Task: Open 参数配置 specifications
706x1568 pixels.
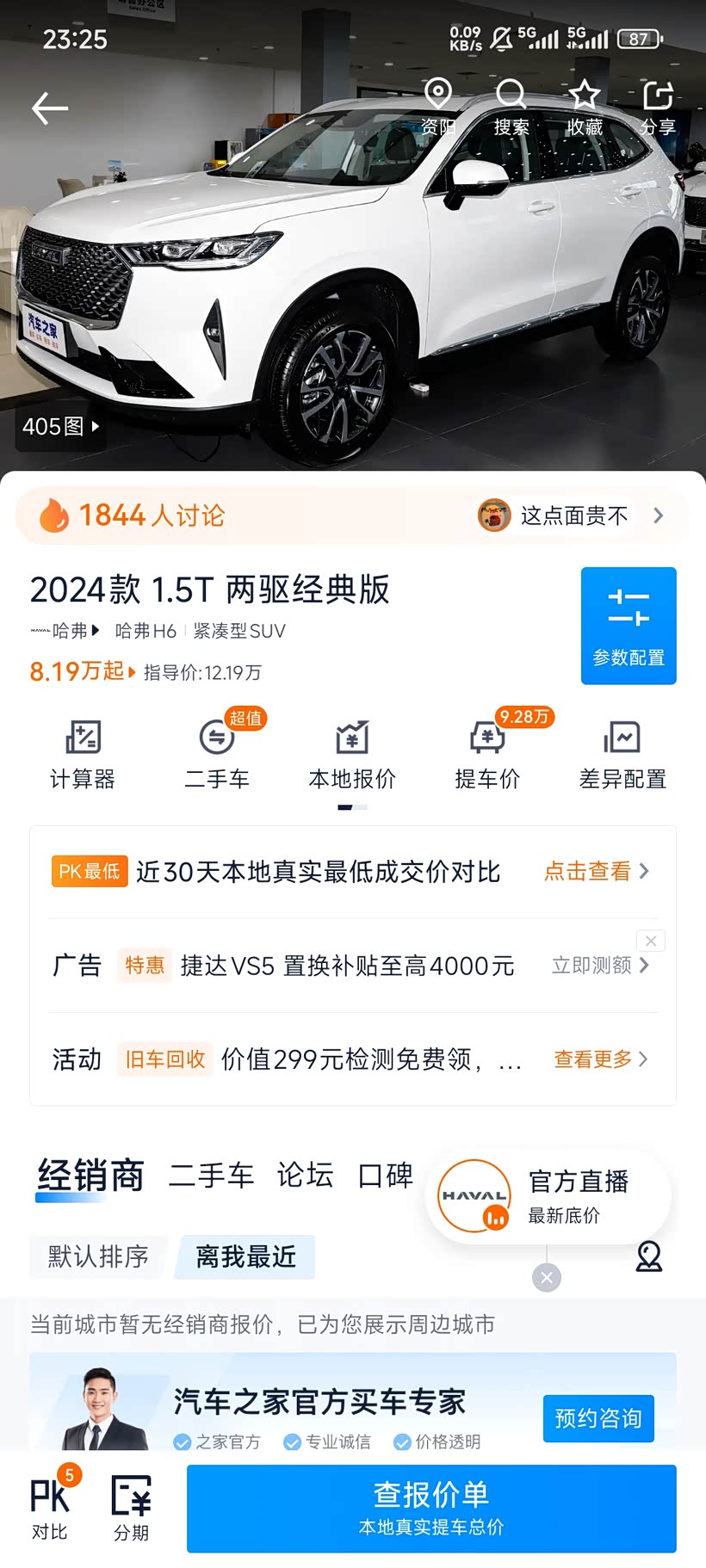Action: click(629, 626)
